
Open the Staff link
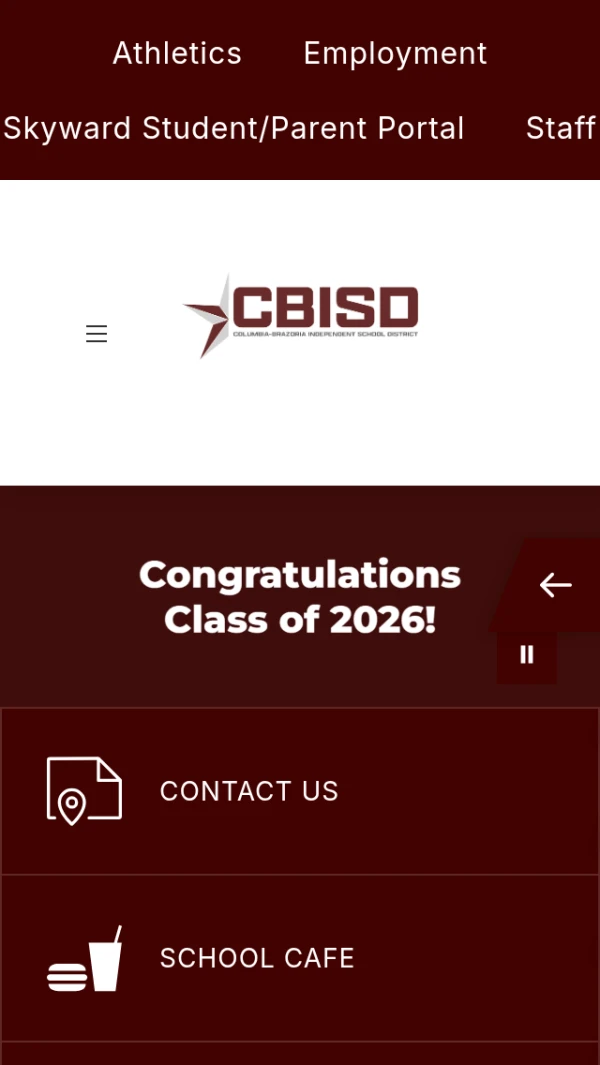561,128
